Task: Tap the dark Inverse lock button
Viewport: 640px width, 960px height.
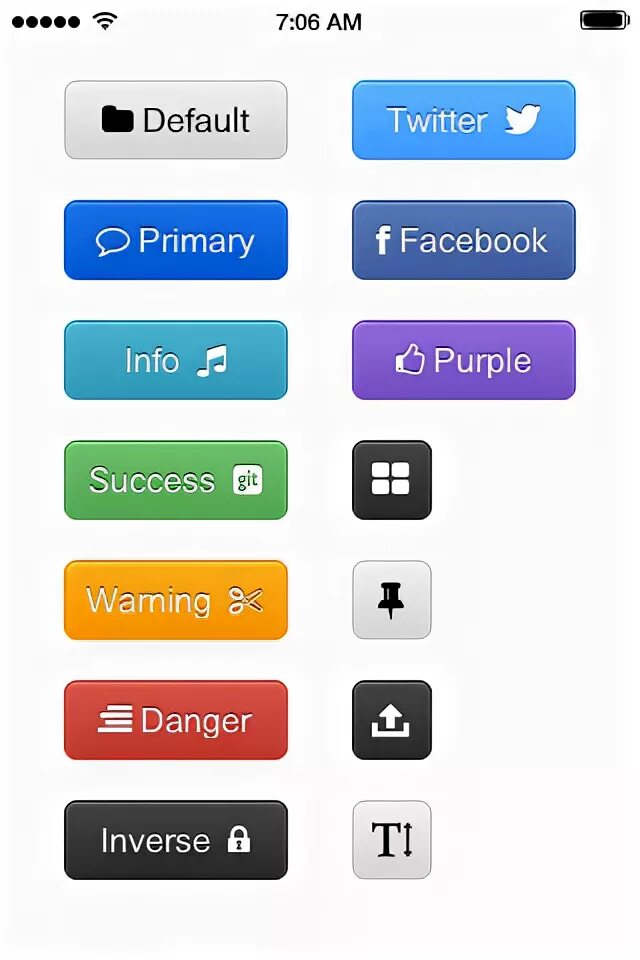Action: pos(176,840)
